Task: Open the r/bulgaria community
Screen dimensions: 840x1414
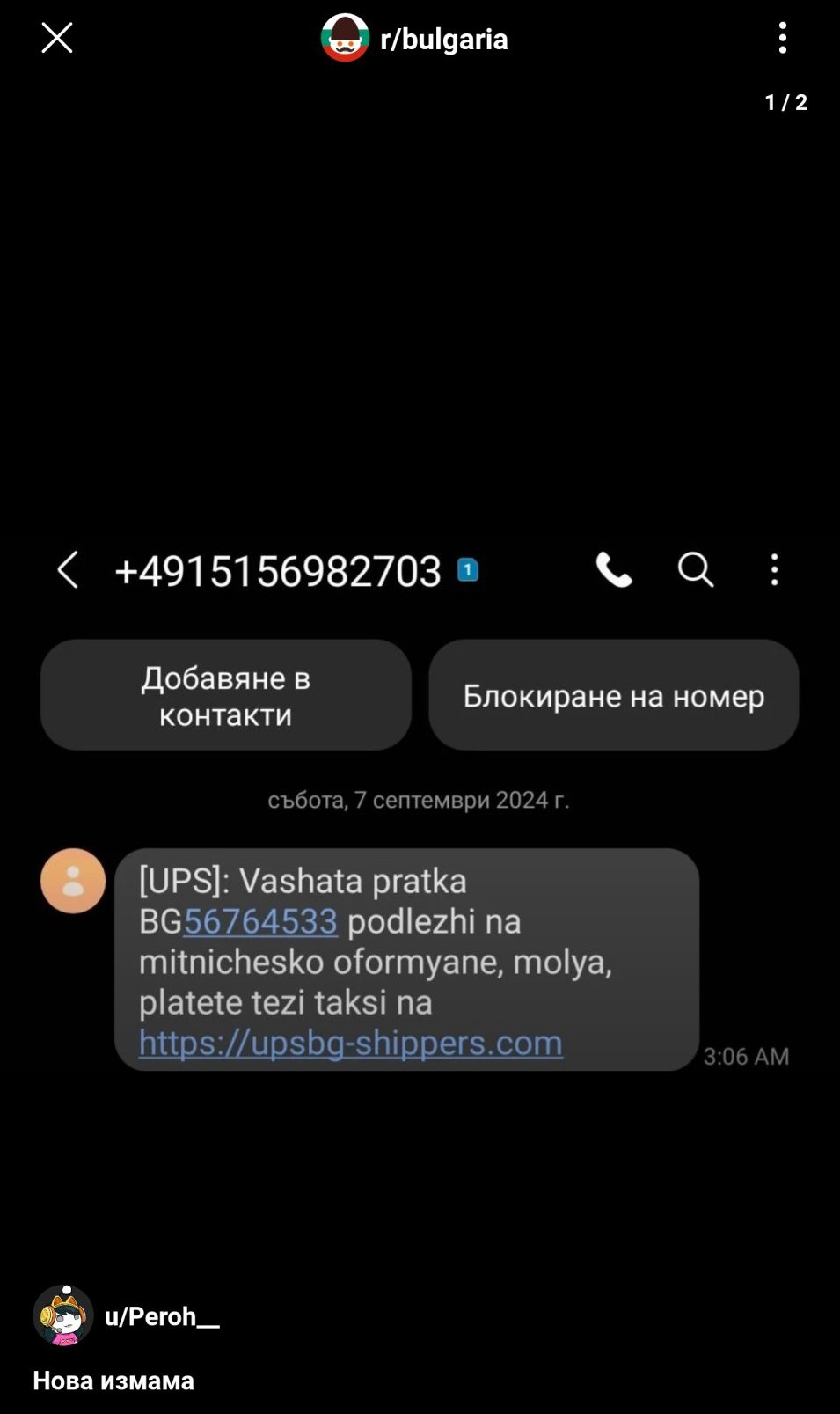Action: (x=415, y=39)
